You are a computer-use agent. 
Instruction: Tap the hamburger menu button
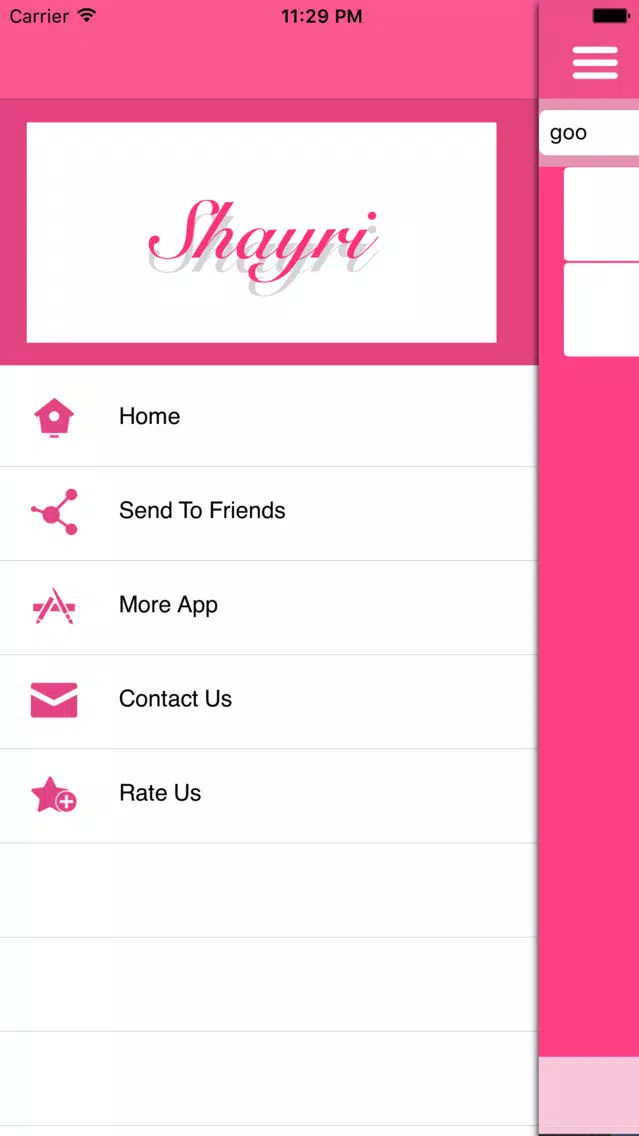pyautogui.click(x=595, y=63)
